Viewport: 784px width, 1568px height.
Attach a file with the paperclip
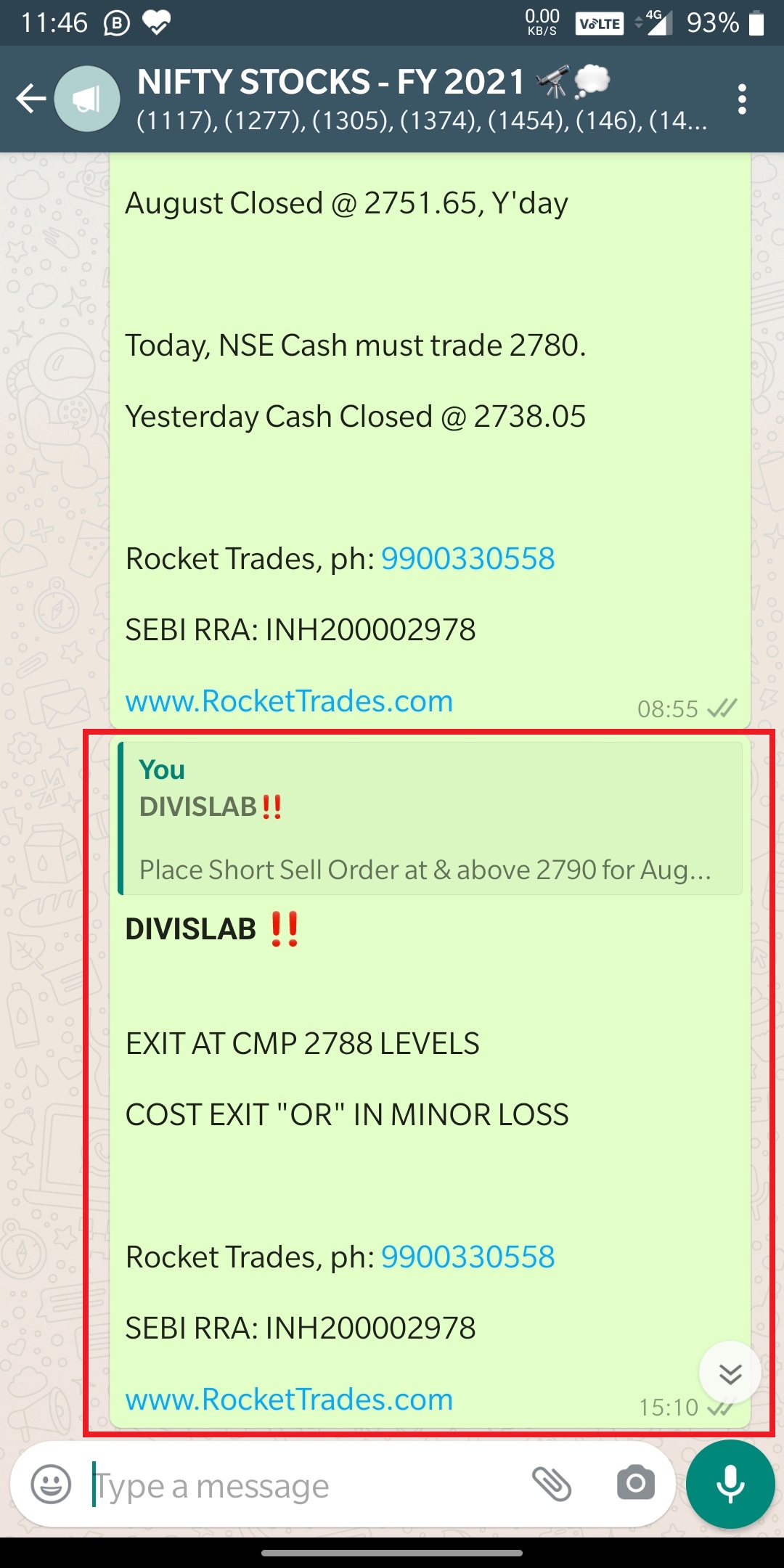552,1483
